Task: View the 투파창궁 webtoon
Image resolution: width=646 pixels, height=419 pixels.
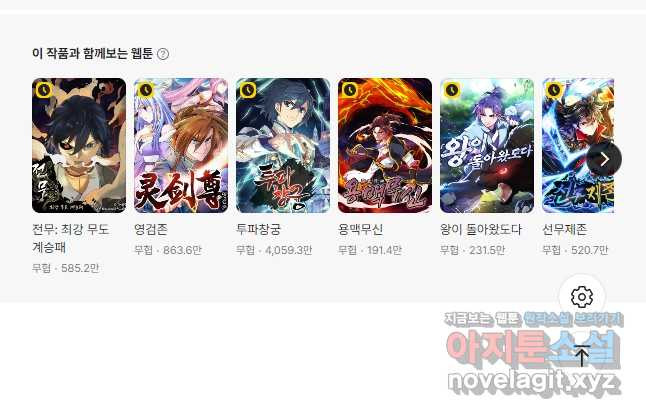Action: 283,146
